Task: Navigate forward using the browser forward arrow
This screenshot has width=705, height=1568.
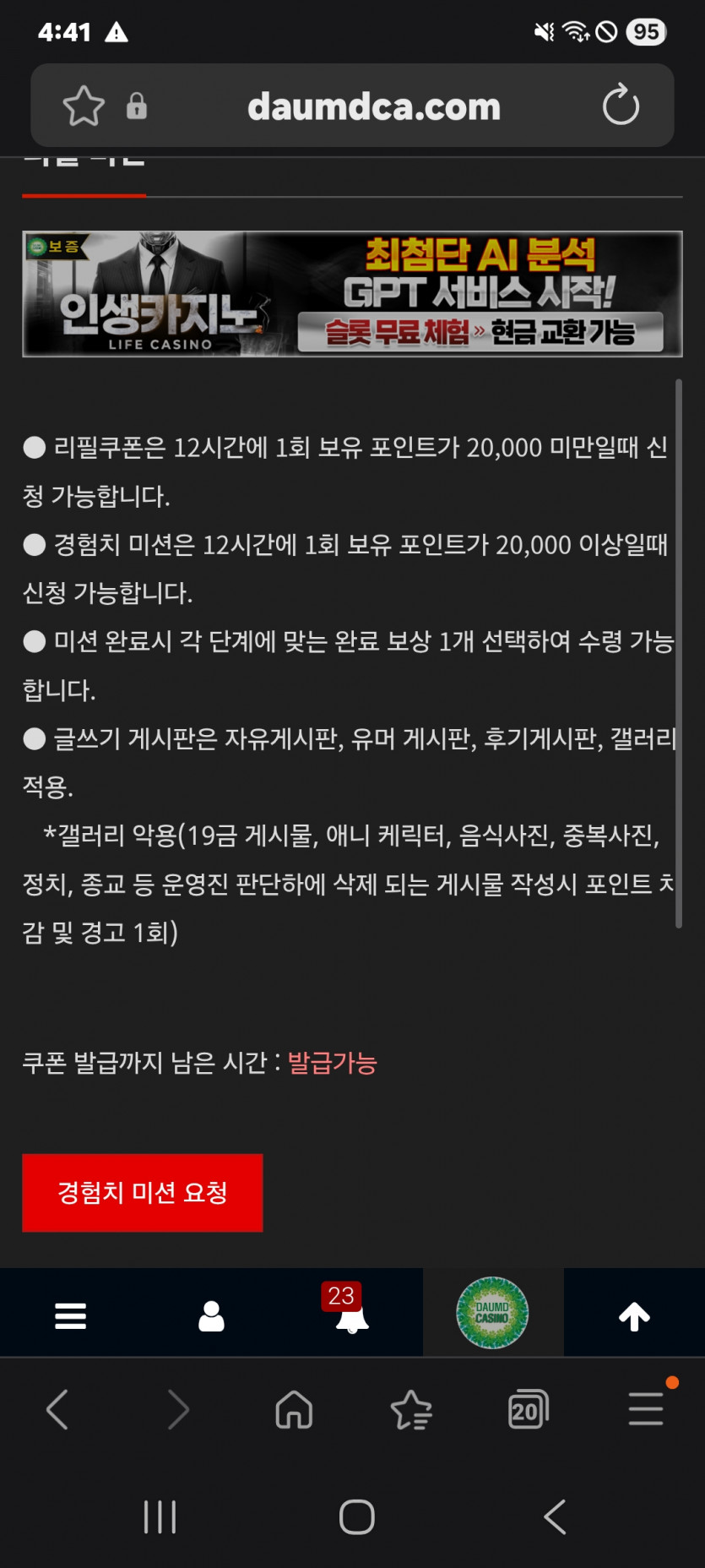Action: (x=176, y=1409)
